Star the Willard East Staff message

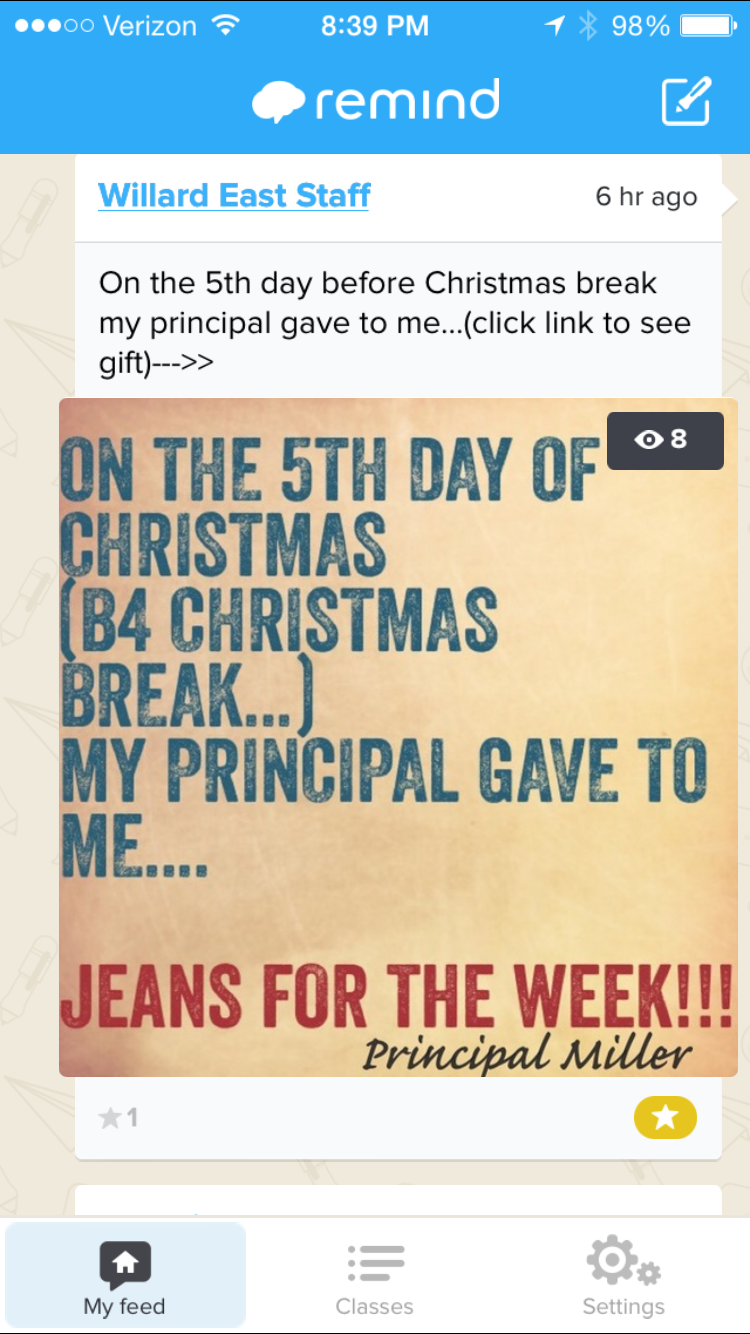tap(665, 1118)
